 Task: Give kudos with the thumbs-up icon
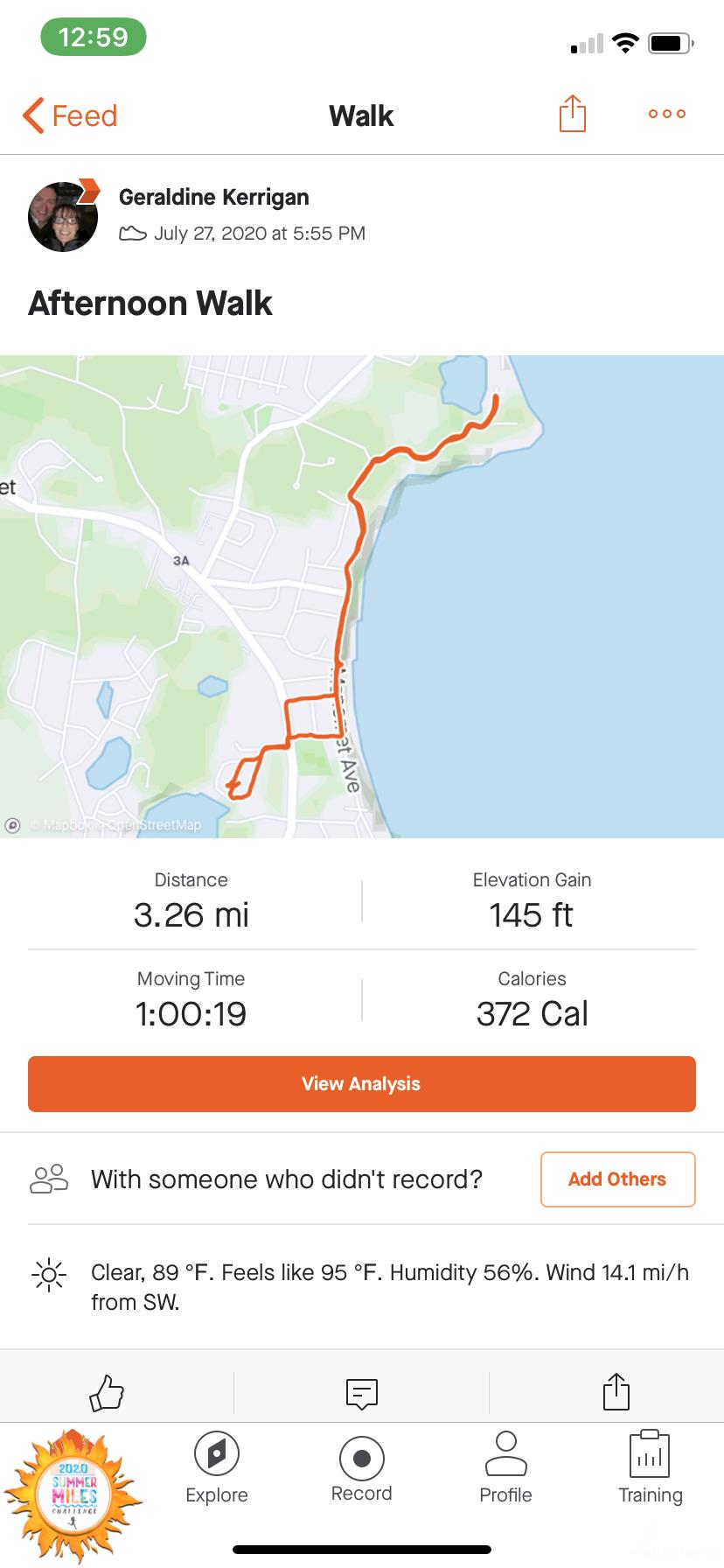[x=107, y=1392]
